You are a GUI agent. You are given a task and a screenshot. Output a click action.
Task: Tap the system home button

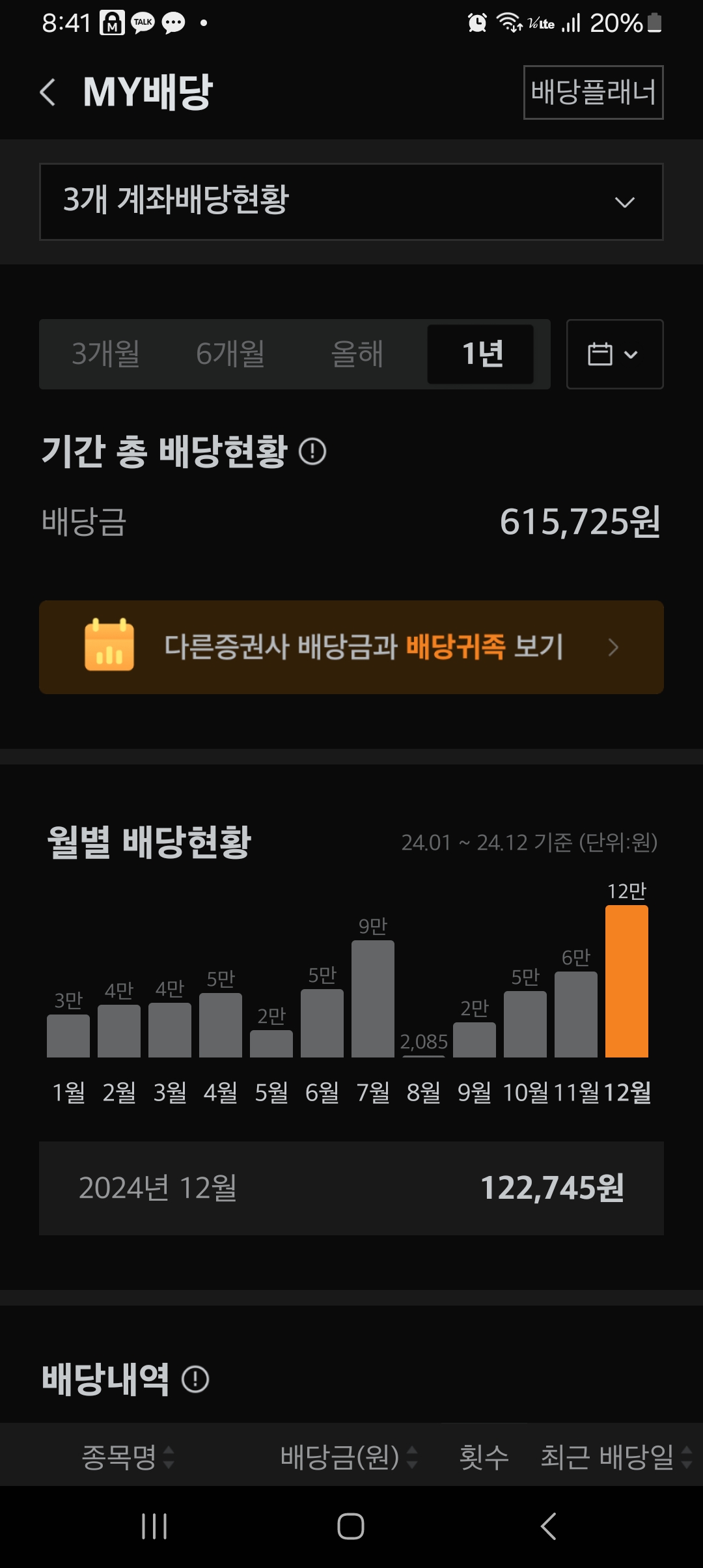coord(351,1526)
